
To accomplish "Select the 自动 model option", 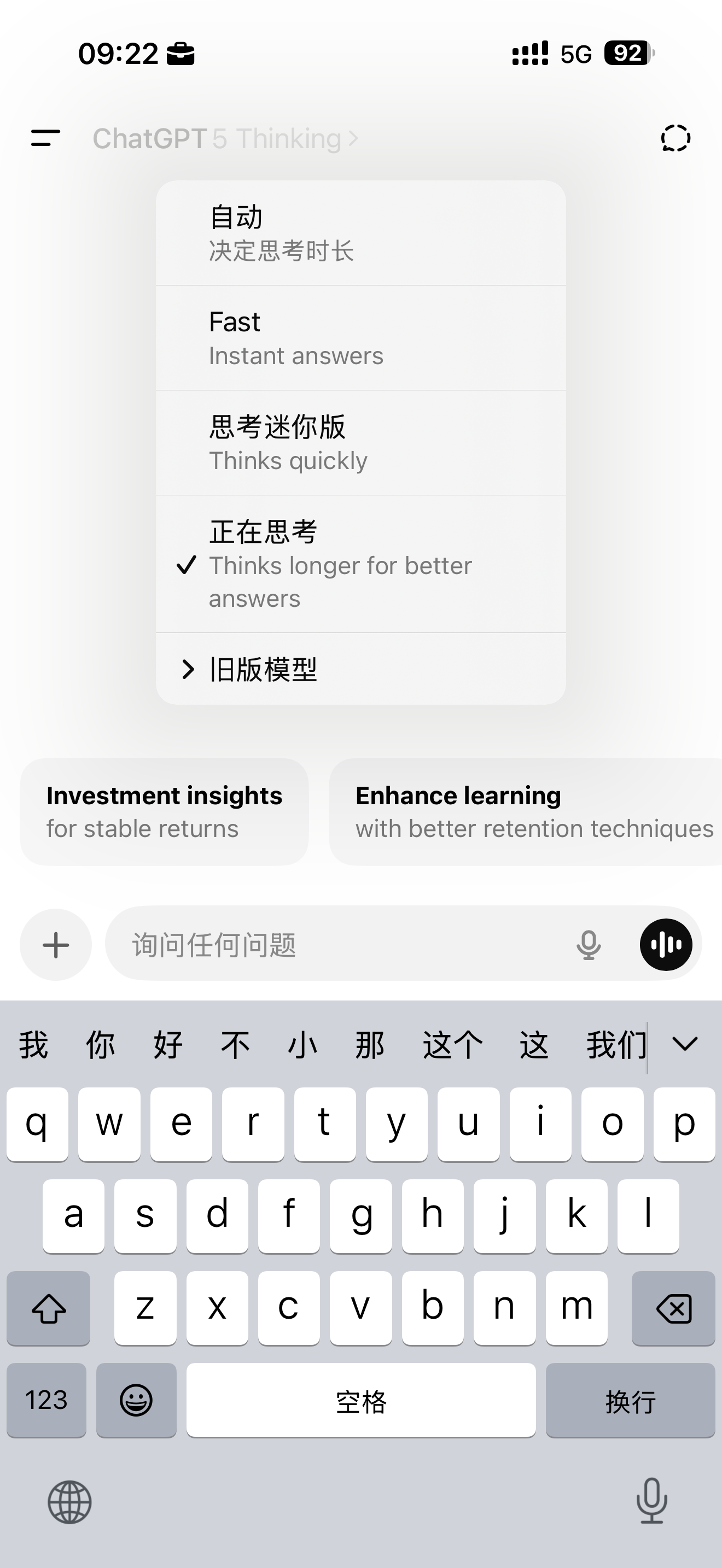I will (360, 233).
